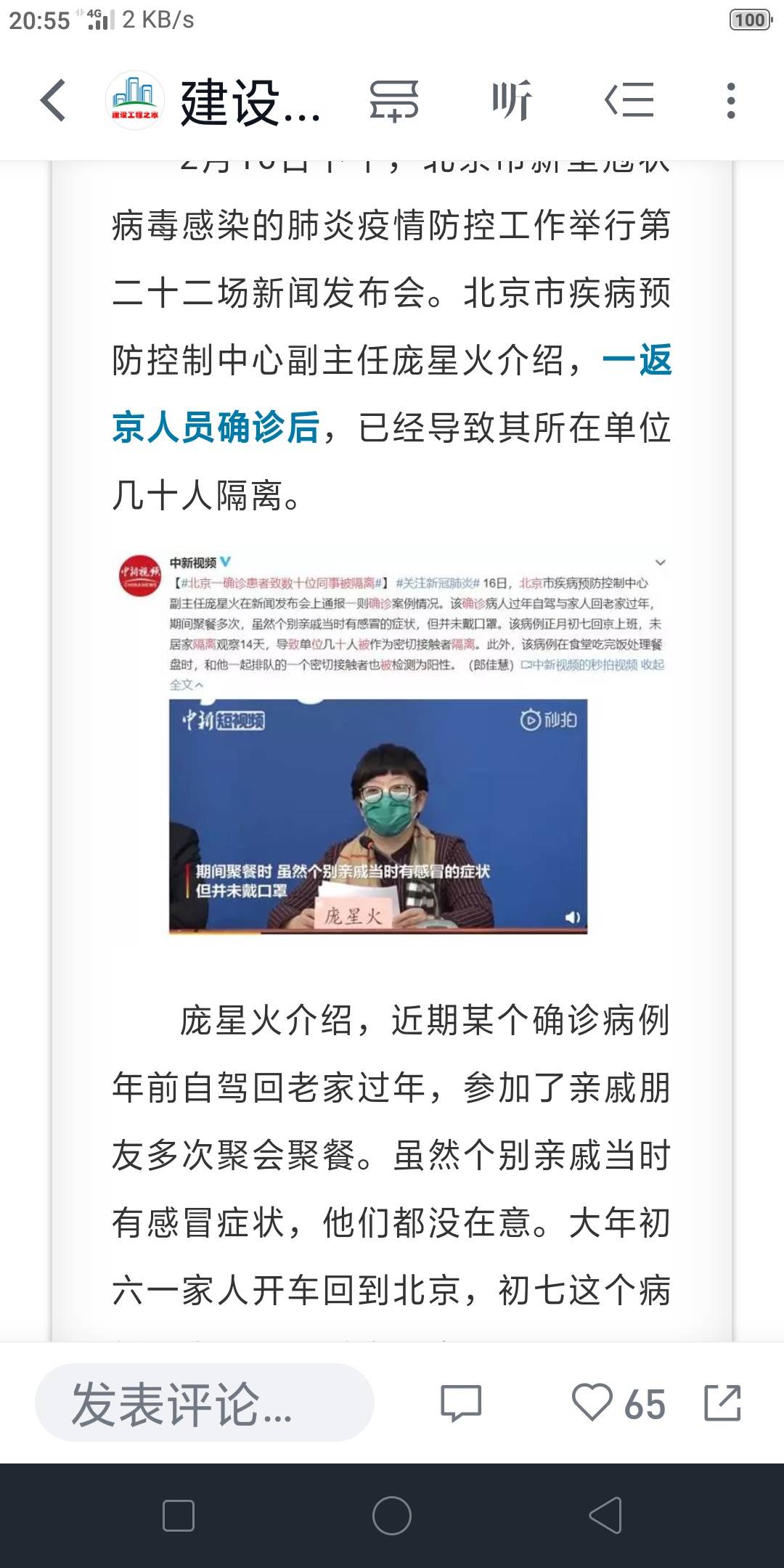
Task: Tap the 建设... account name in header
Action: tap(250, 102)
